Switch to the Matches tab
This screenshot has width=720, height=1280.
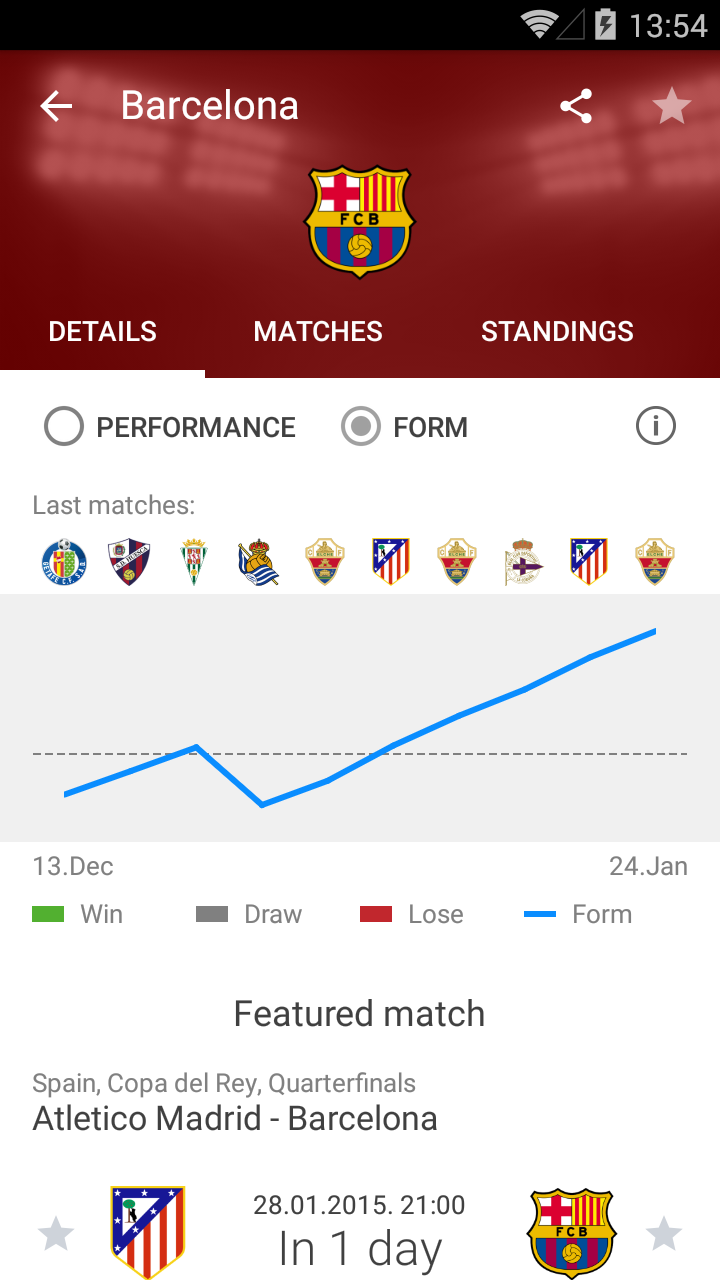(318, 332)
